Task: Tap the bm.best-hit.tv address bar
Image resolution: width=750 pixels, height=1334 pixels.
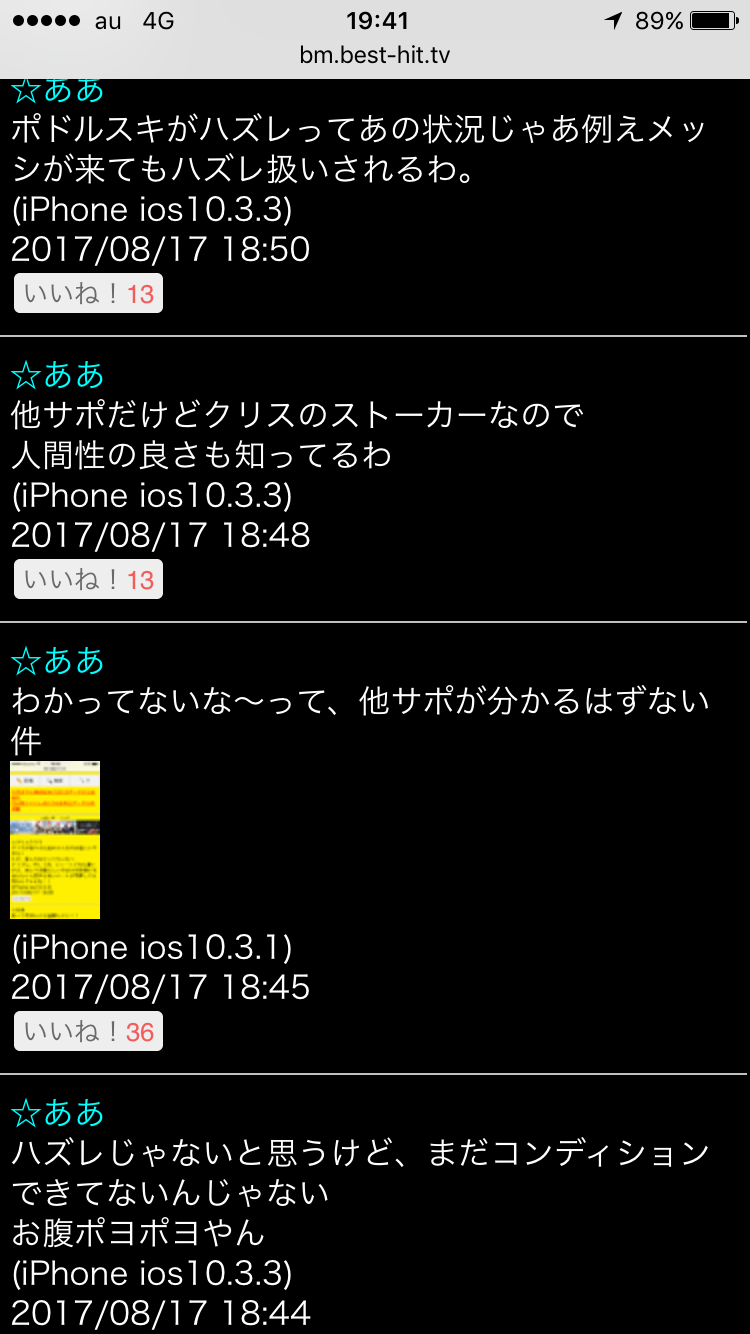Action: (375, 55)
